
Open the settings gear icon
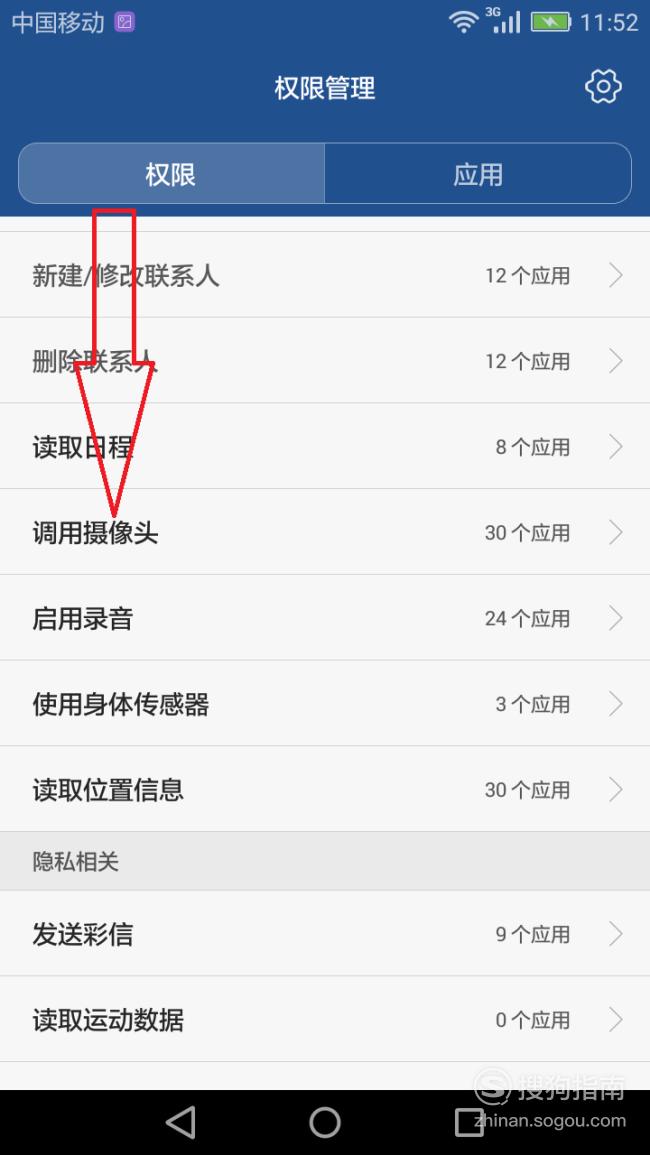tap(603, 87)
